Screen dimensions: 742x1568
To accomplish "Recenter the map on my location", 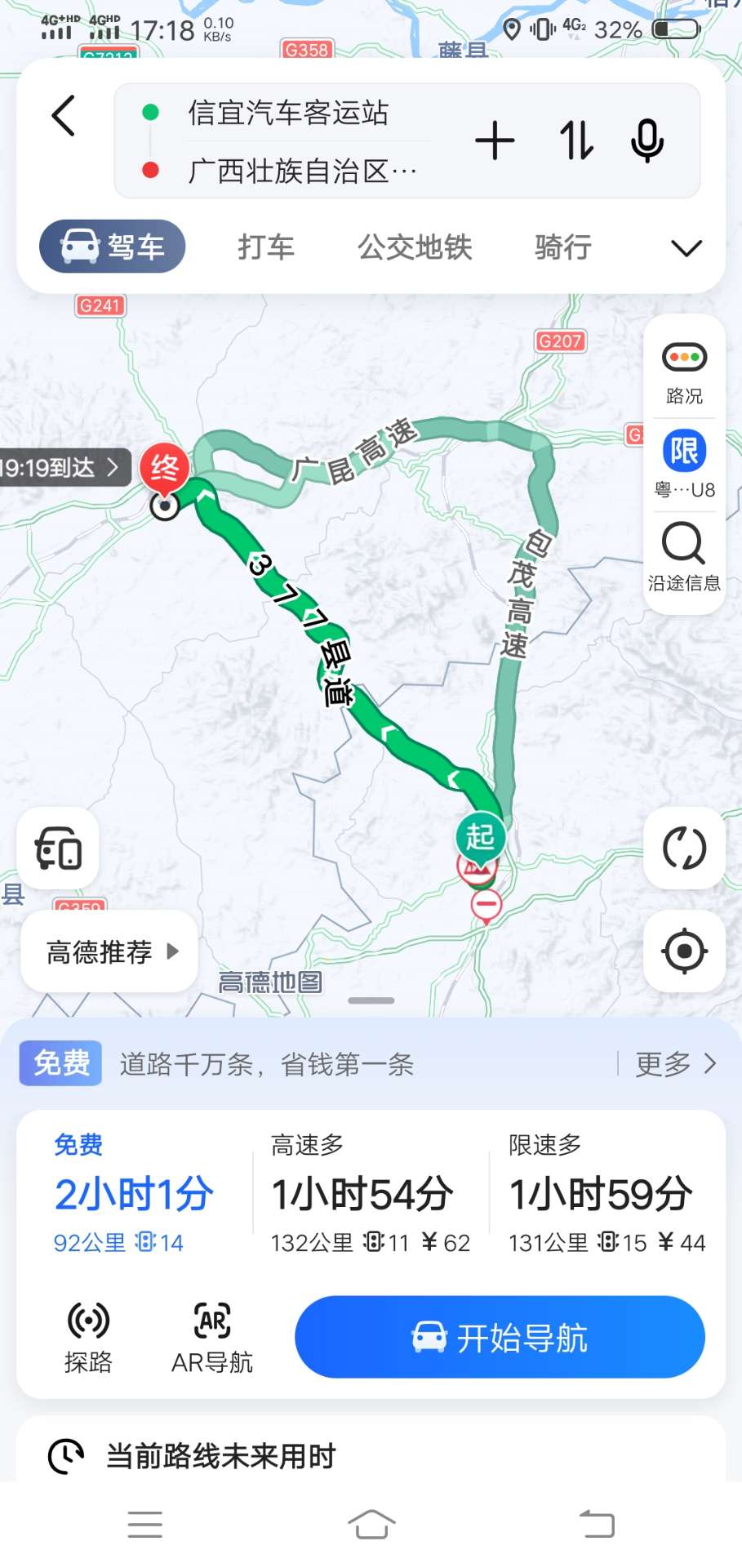I will 684,951.
